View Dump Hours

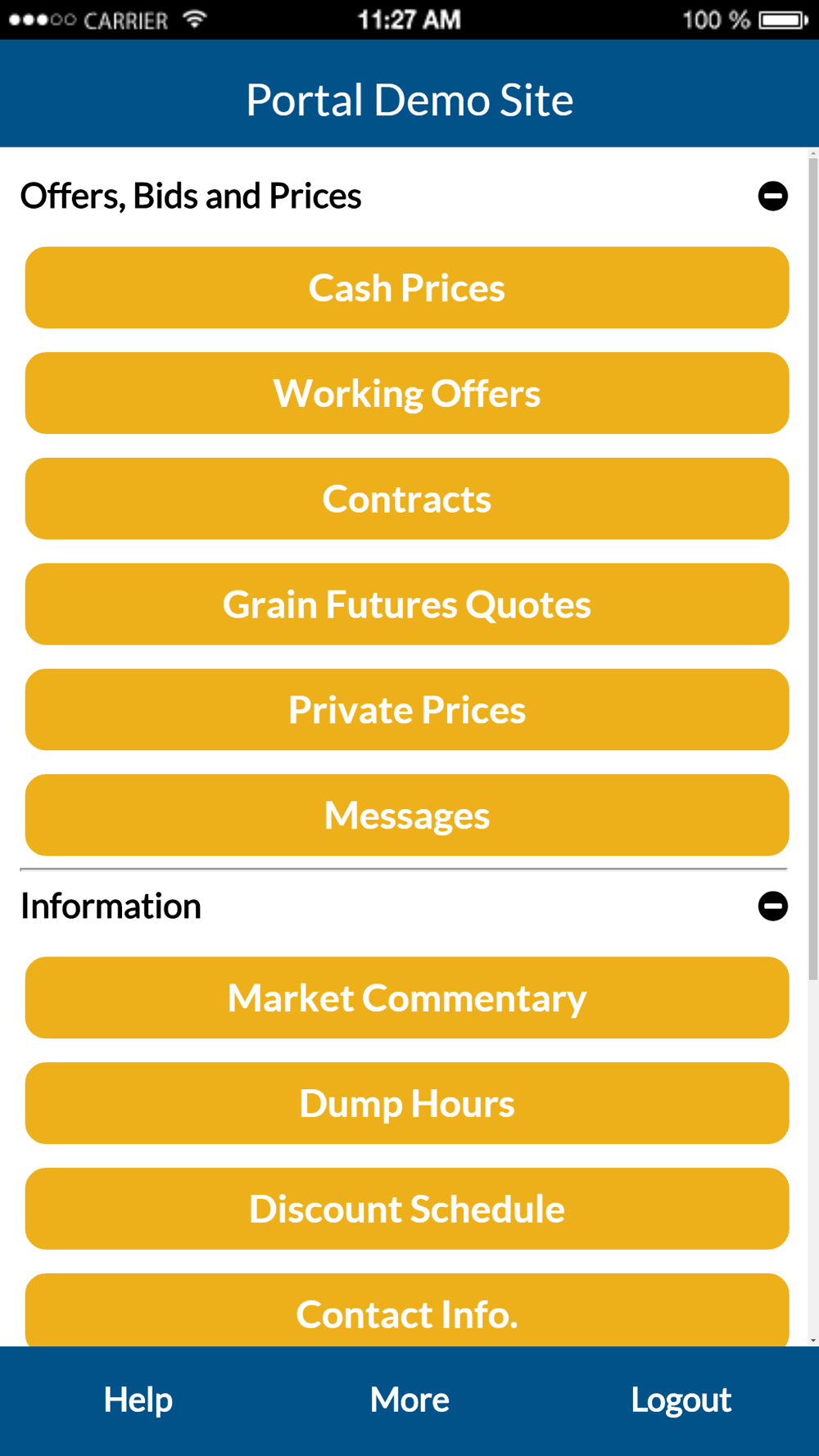(x=407, y=1104)
